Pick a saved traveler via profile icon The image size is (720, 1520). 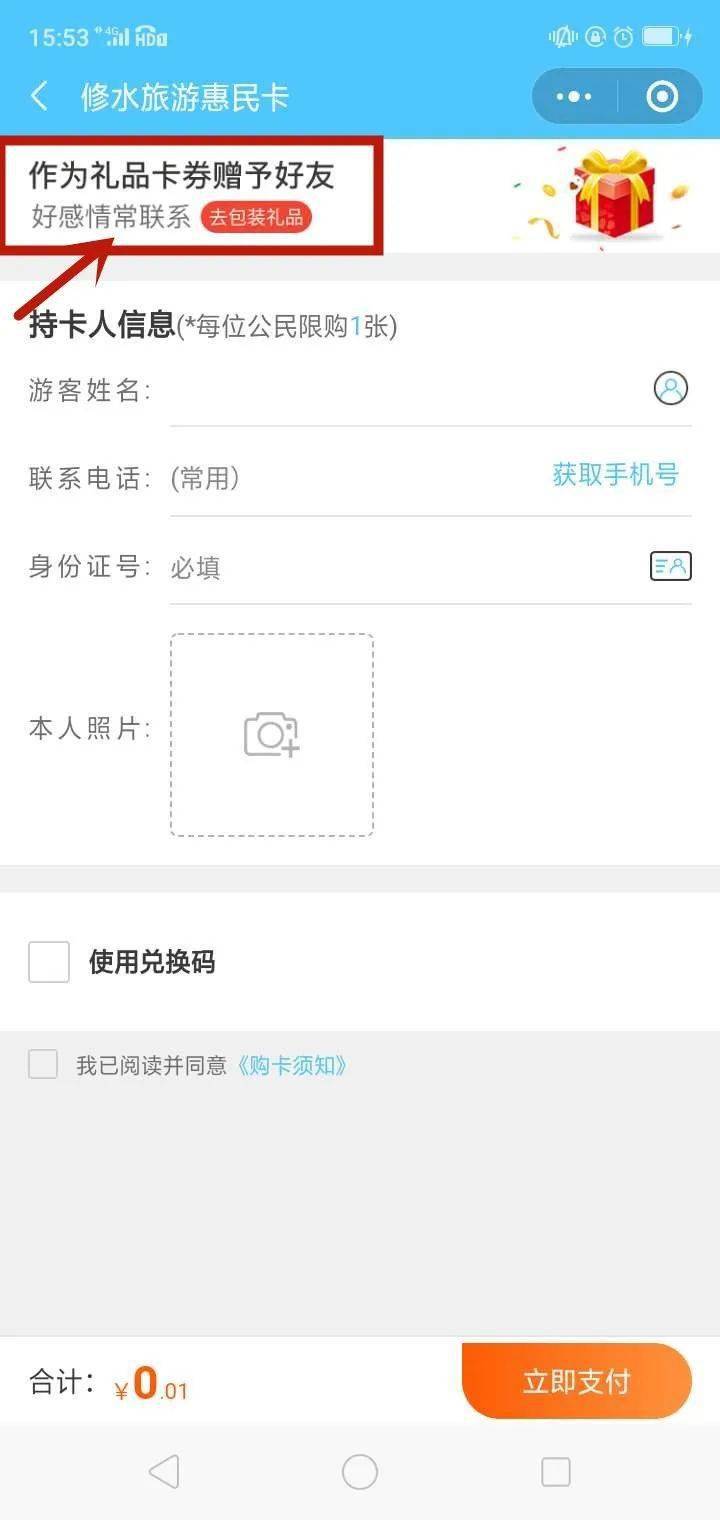point(671,388)
